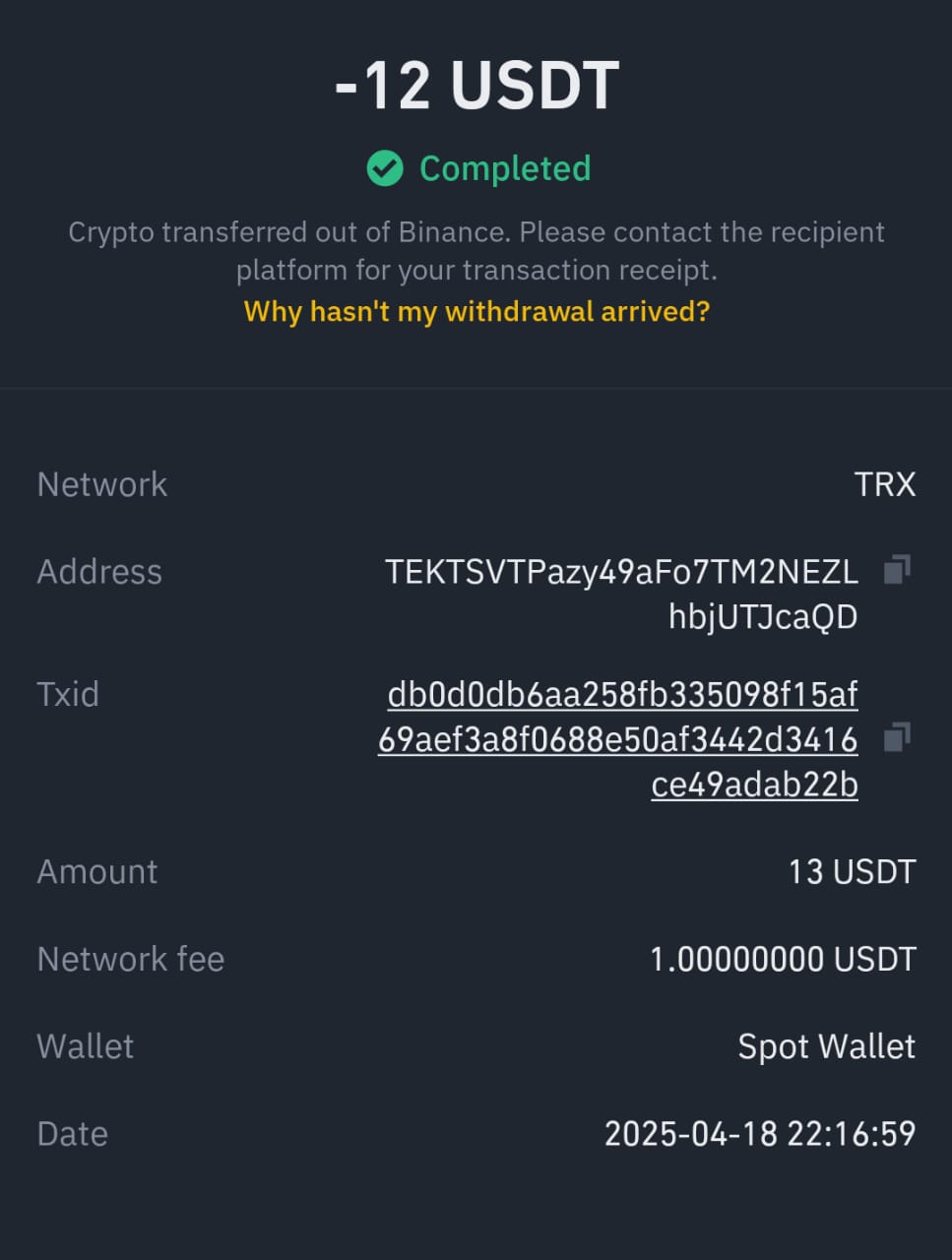This screenshot has width=952, height=1260.
Task: Click the checkmark inside the green circle
Action: pyautogui.click(x=385, y=168)
